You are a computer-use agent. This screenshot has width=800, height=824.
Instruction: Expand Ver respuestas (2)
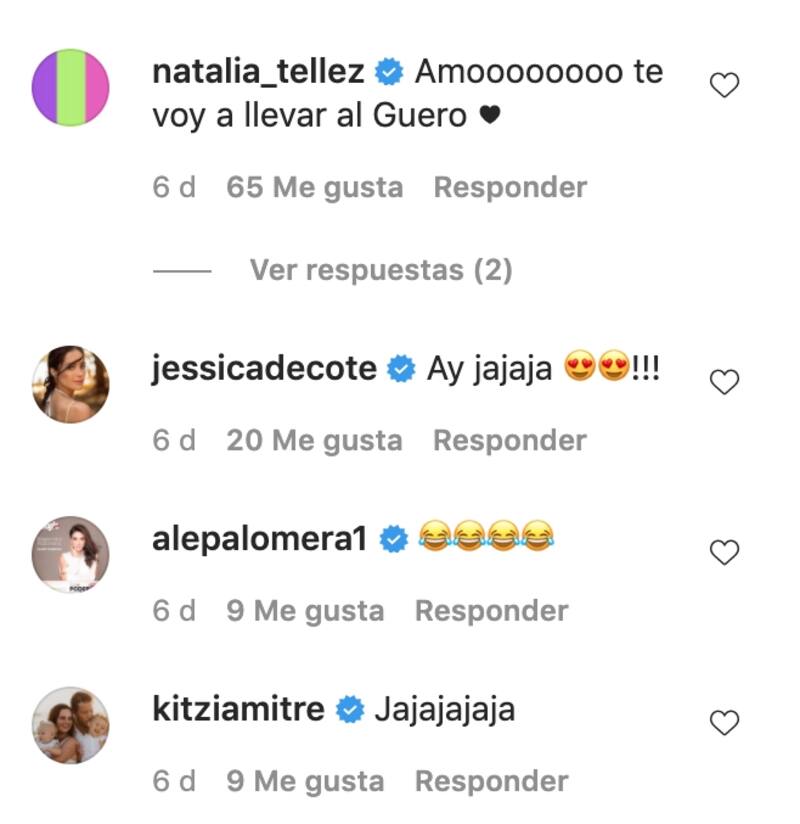pyautogui.click(x=380, y=270)
